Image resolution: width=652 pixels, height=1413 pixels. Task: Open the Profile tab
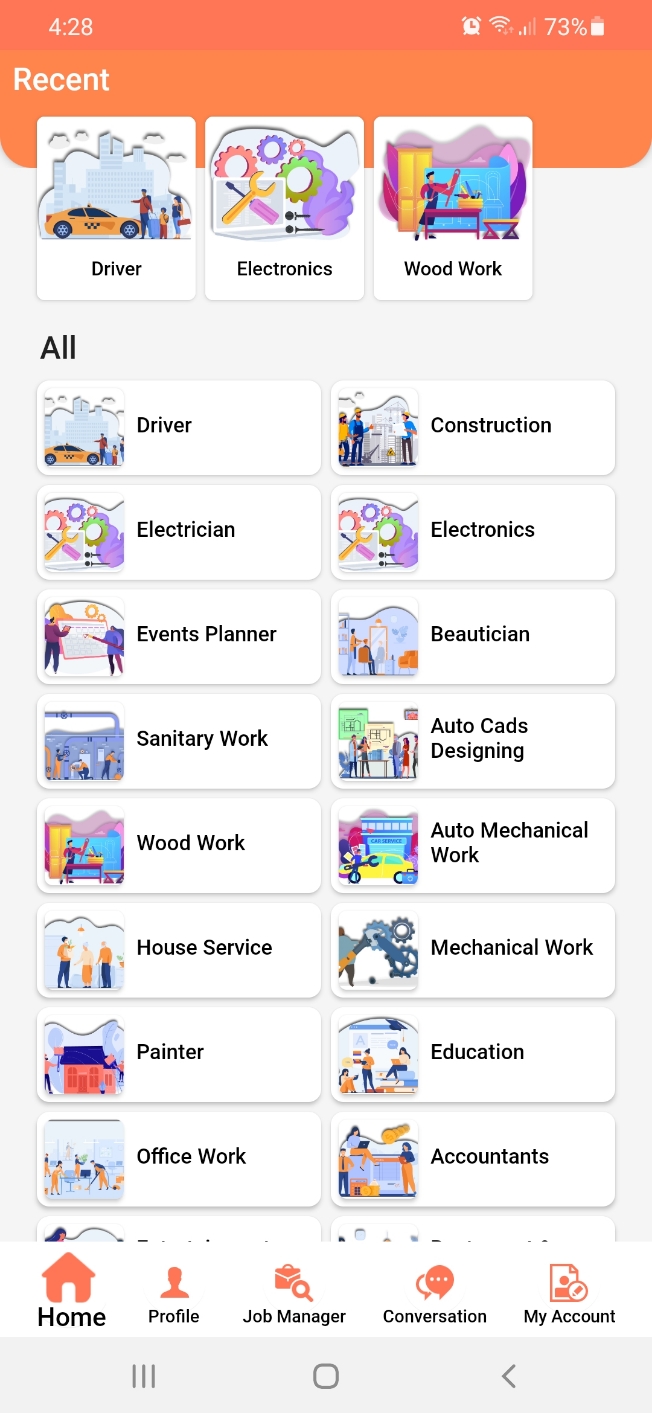point(174,1294)
